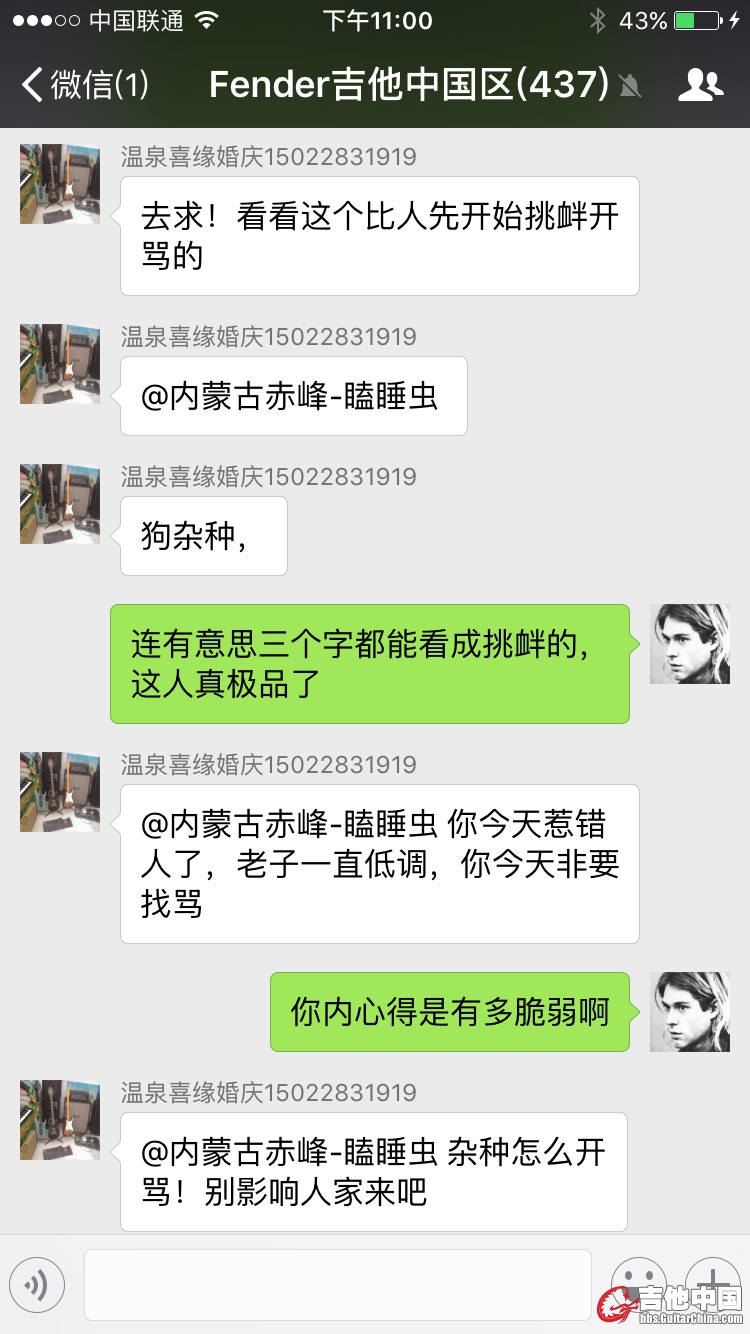The image size is (750, 1334).
Task: Open sender's avatar beside the 去求 message
Action: pyautogui.click(x=60, y=184)
